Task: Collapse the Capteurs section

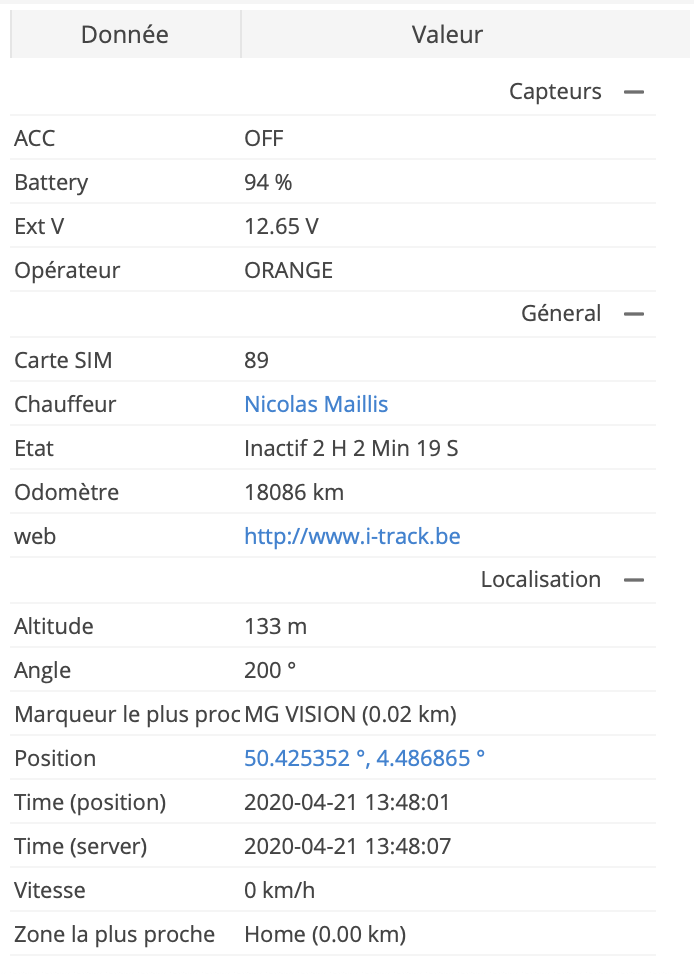Action: [x=633, y=92]
